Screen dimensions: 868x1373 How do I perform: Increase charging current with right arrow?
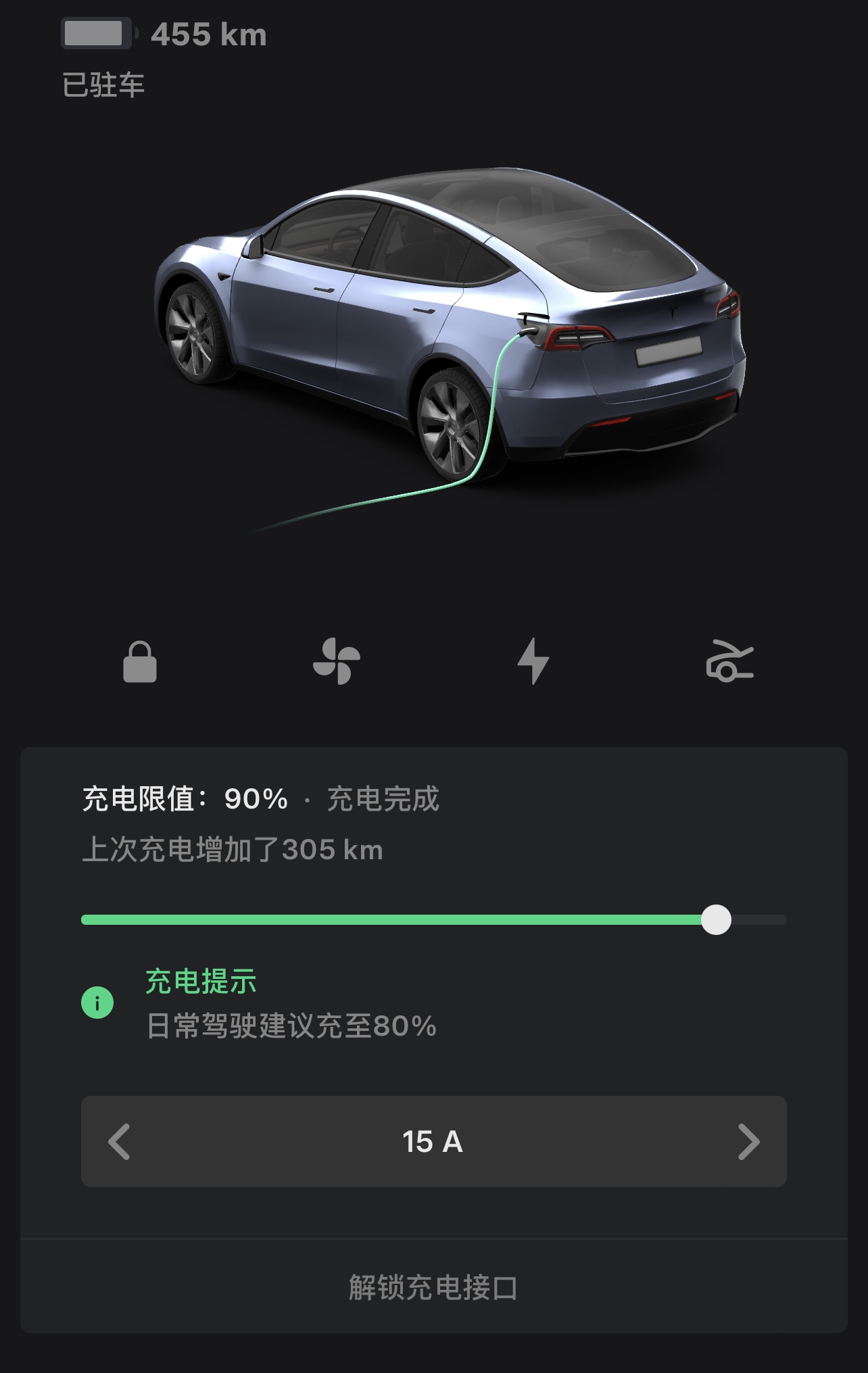[x=749, y=1142]
